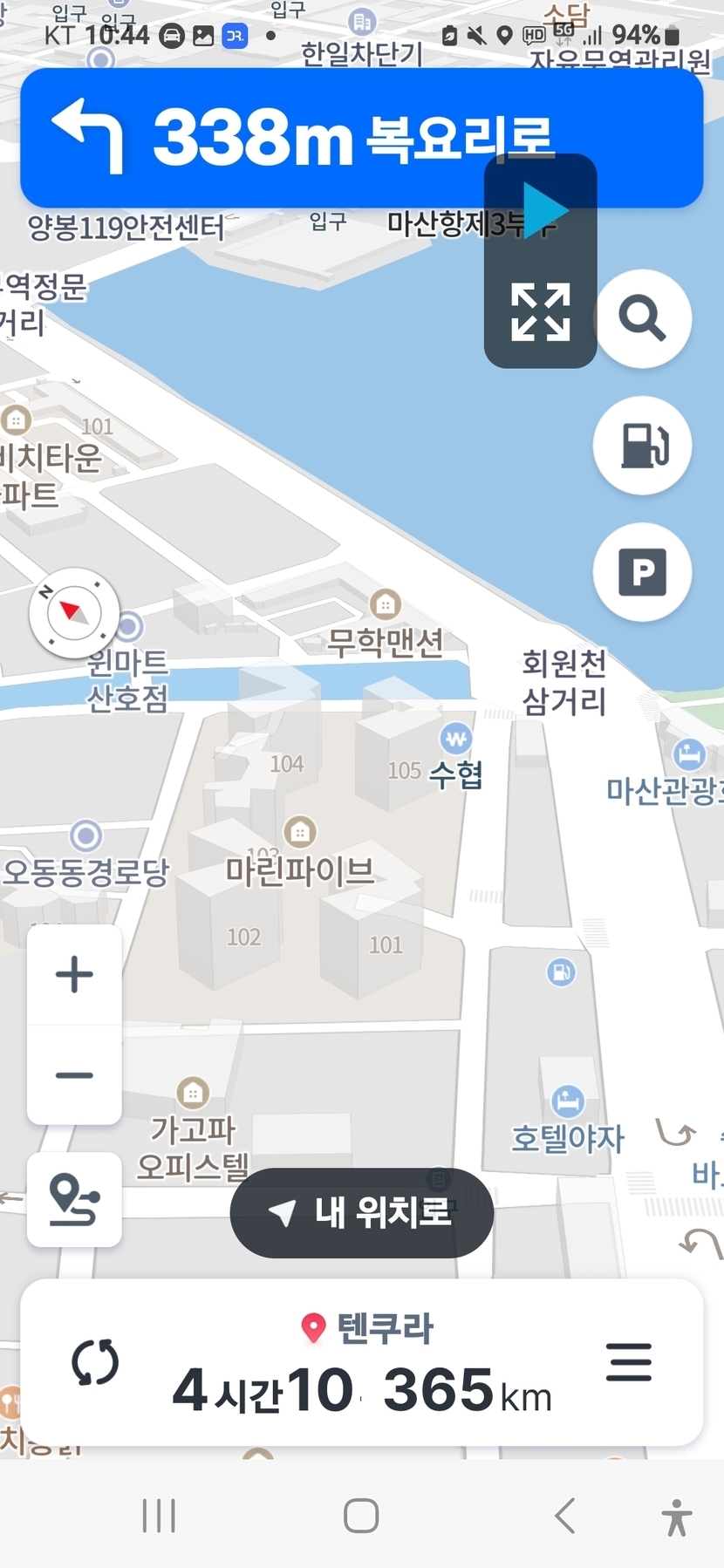Tap the play arrow on floating widget
Image resolution: width=724 pixels, height=1568 pixels.
pyautogui.click(x=543, y=208)
